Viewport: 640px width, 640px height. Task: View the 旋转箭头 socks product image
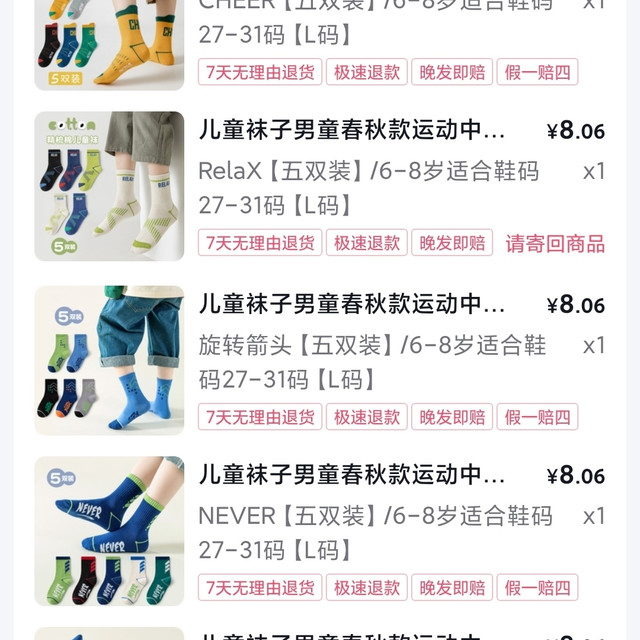point(110,360)
